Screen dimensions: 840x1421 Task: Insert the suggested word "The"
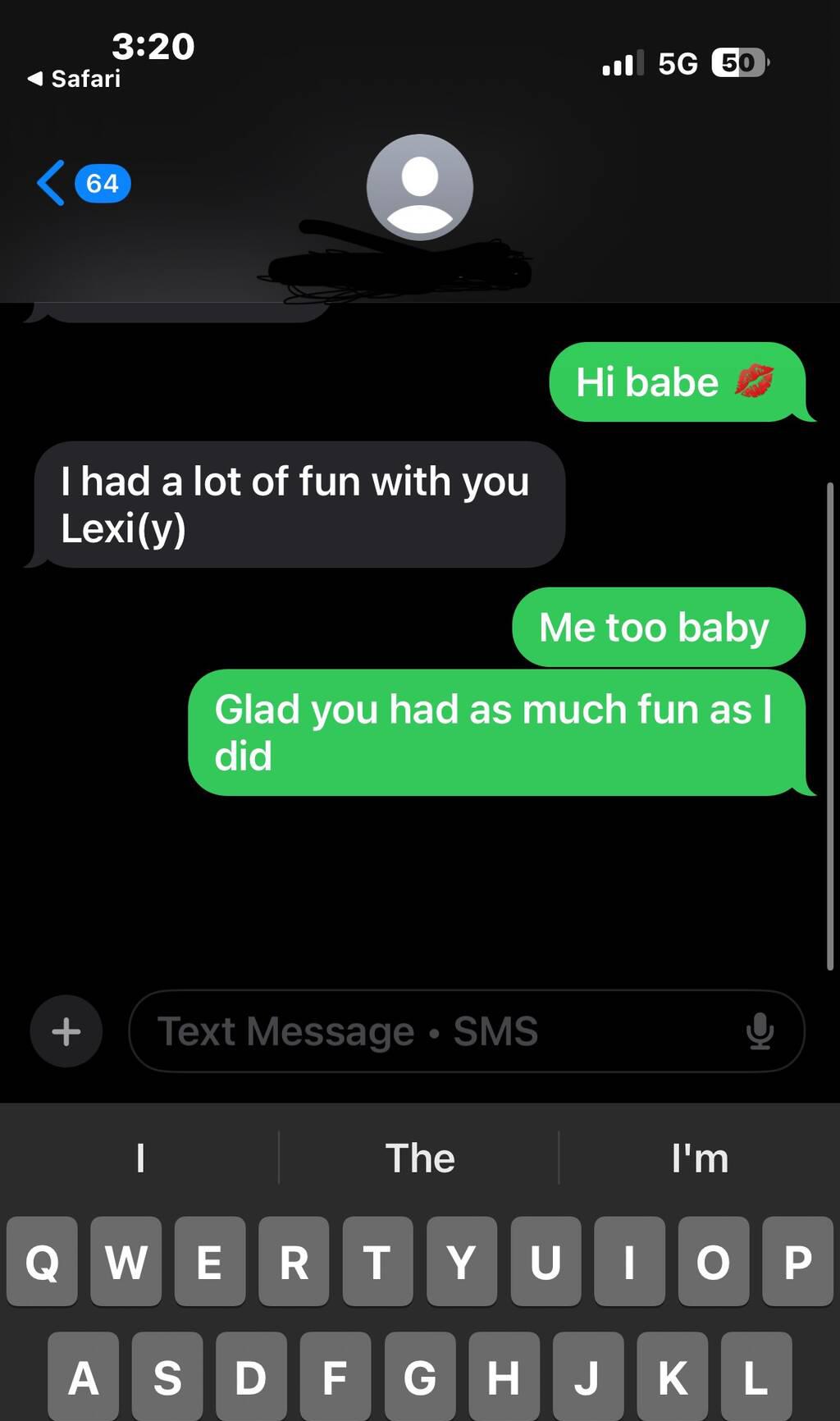click(x=419, y=1158)
